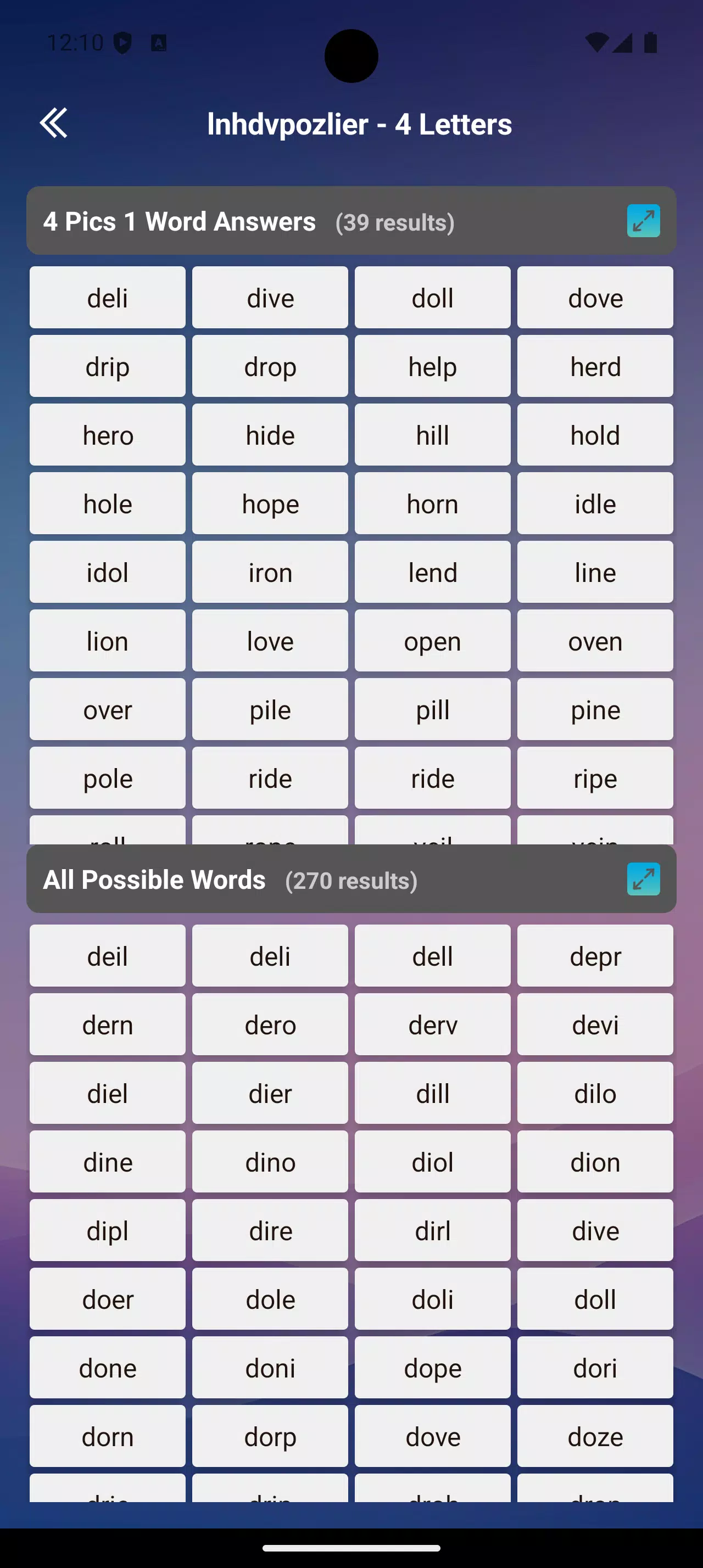Tap the 'Inhdvpozlier - 4 Letters' title
703x1568 pixels.
point(359,124)
